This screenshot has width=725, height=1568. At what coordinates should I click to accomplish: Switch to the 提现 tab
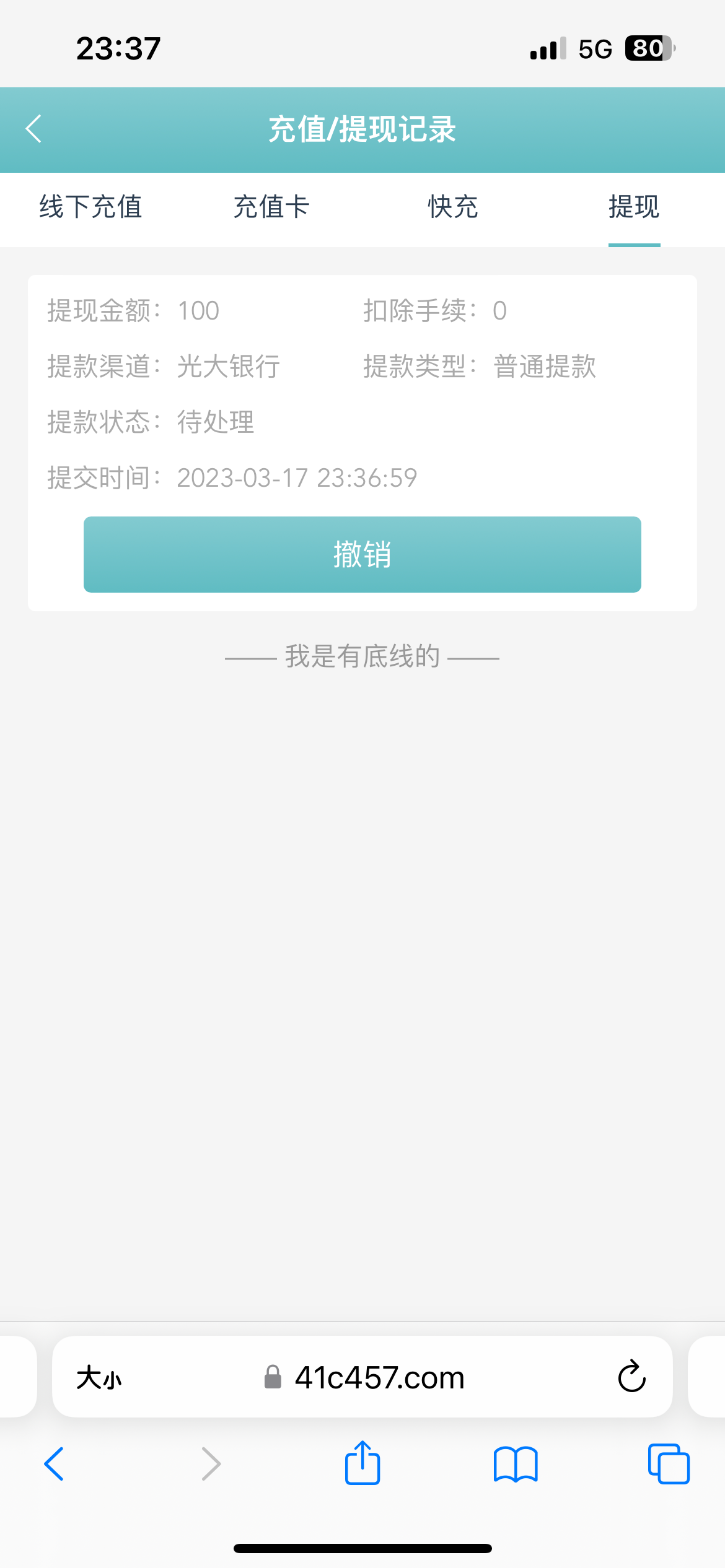pyautogui.click(x=633, y=209)
